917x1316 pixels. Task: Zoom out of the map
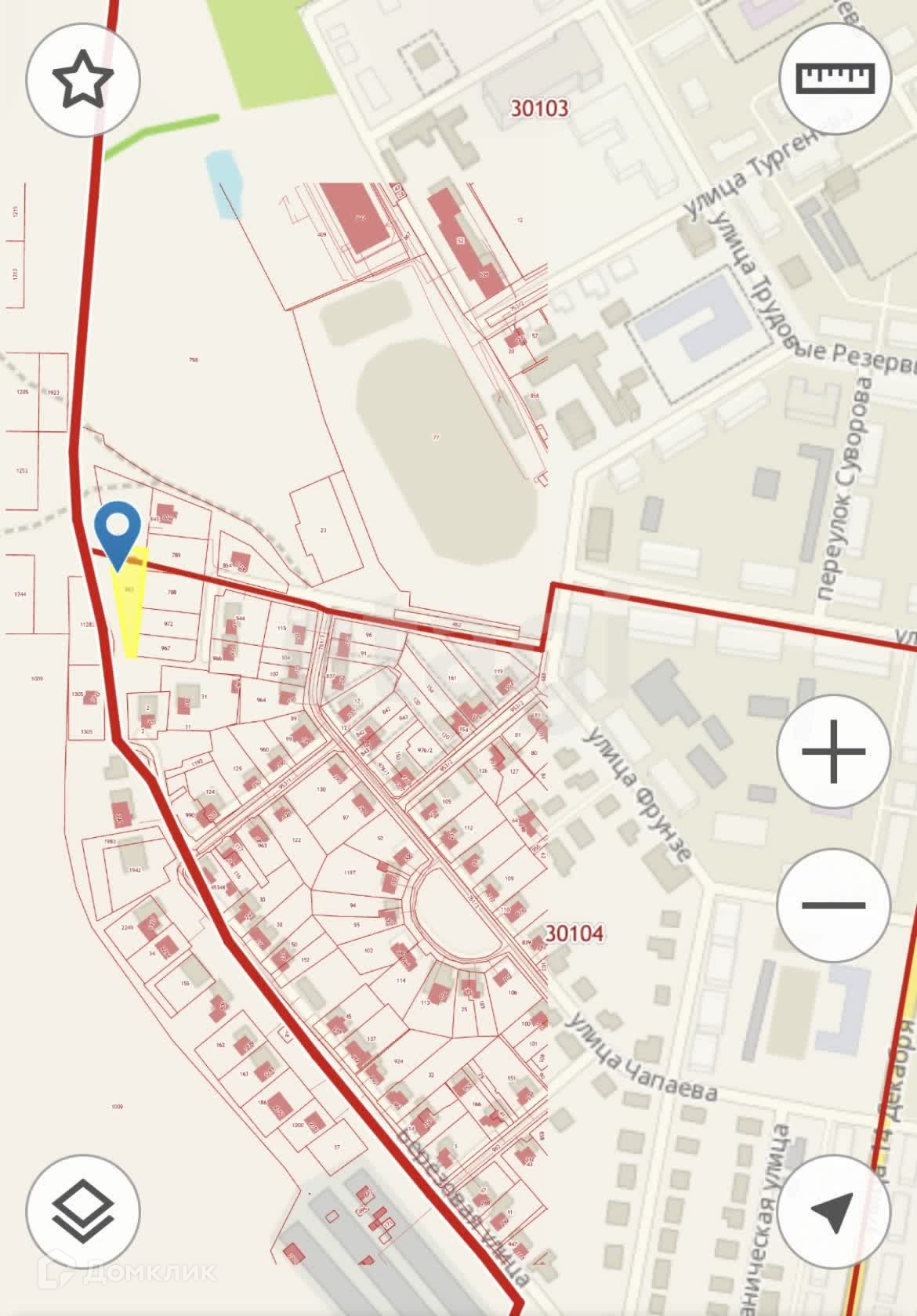833,905
